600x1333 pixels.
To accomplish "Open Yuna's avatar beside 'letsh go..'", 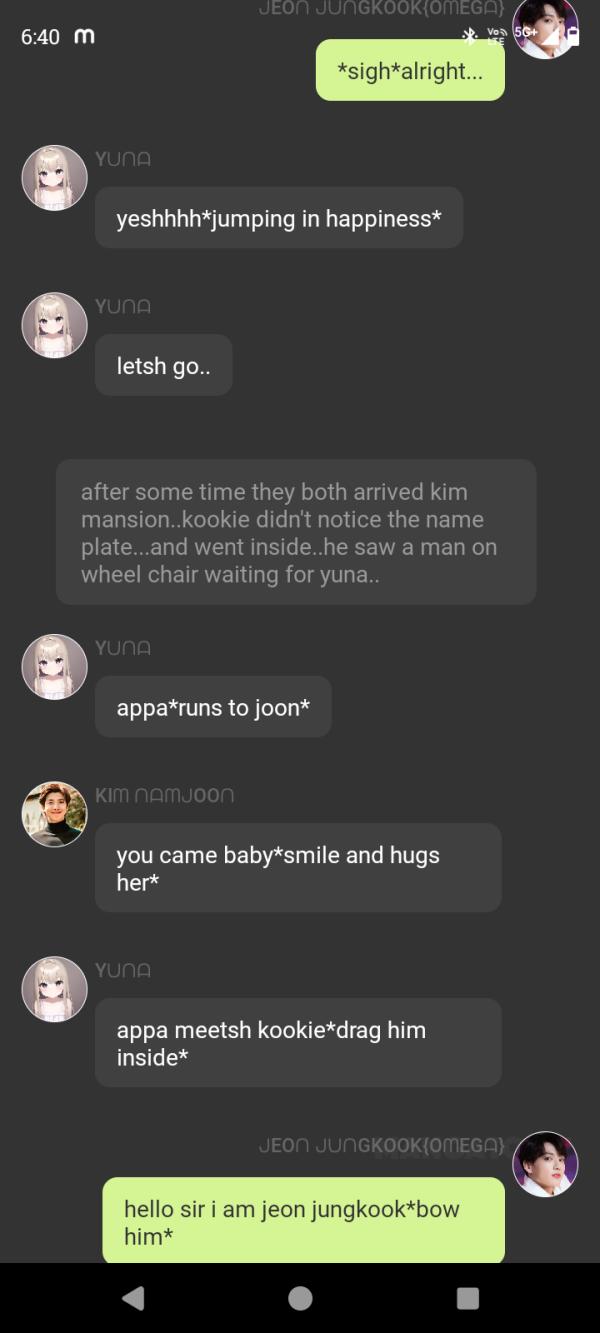I will pos(54,325).
